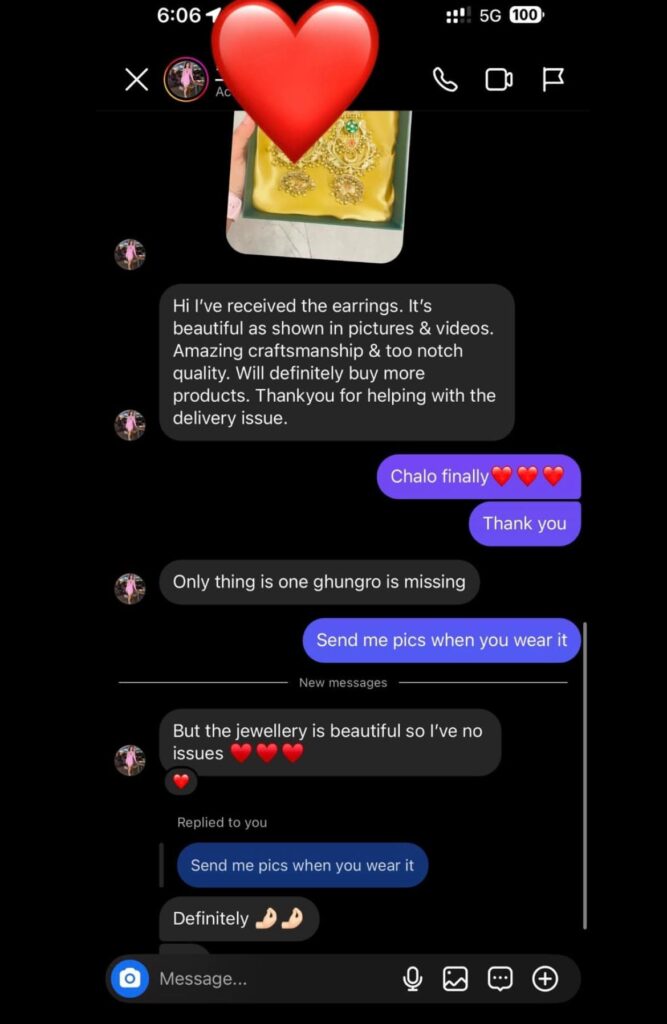The width and height of the screenshot is (667, 1024).
Task: Open more options with the plus icon
Action: pos(545,979)
